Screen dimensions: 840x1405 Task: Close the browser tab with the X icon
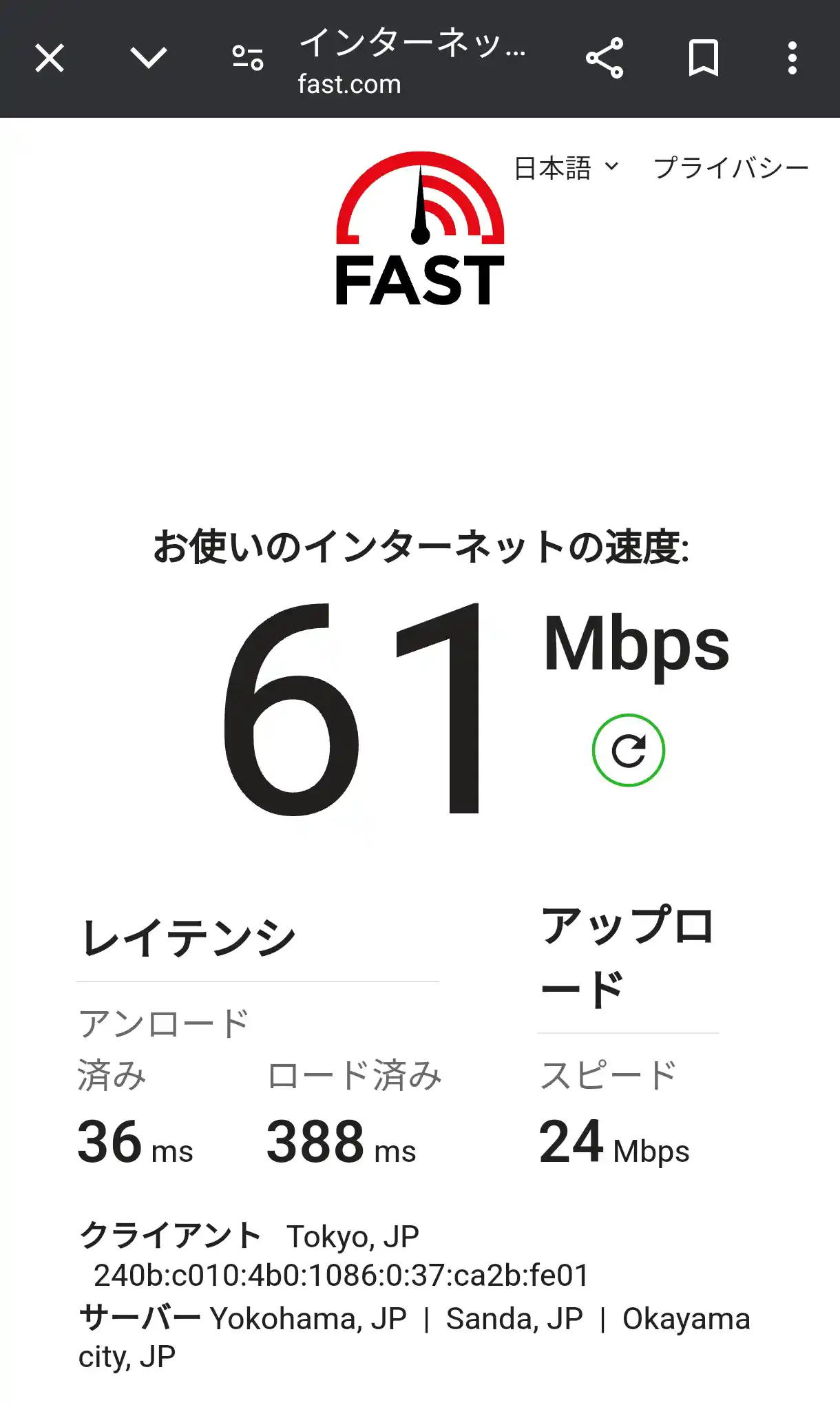coord(48,58)
